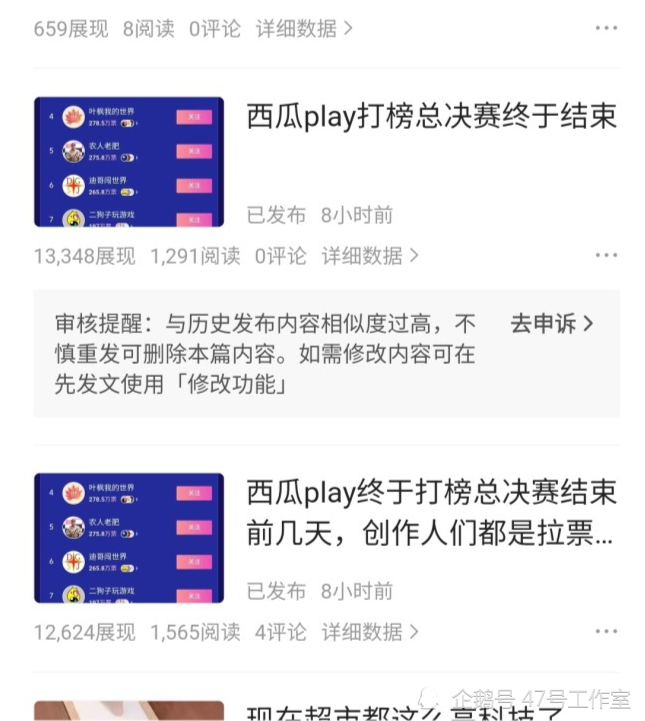Open article 西瓜play终于打榜总决赛结束前几天

coord(431,511)
